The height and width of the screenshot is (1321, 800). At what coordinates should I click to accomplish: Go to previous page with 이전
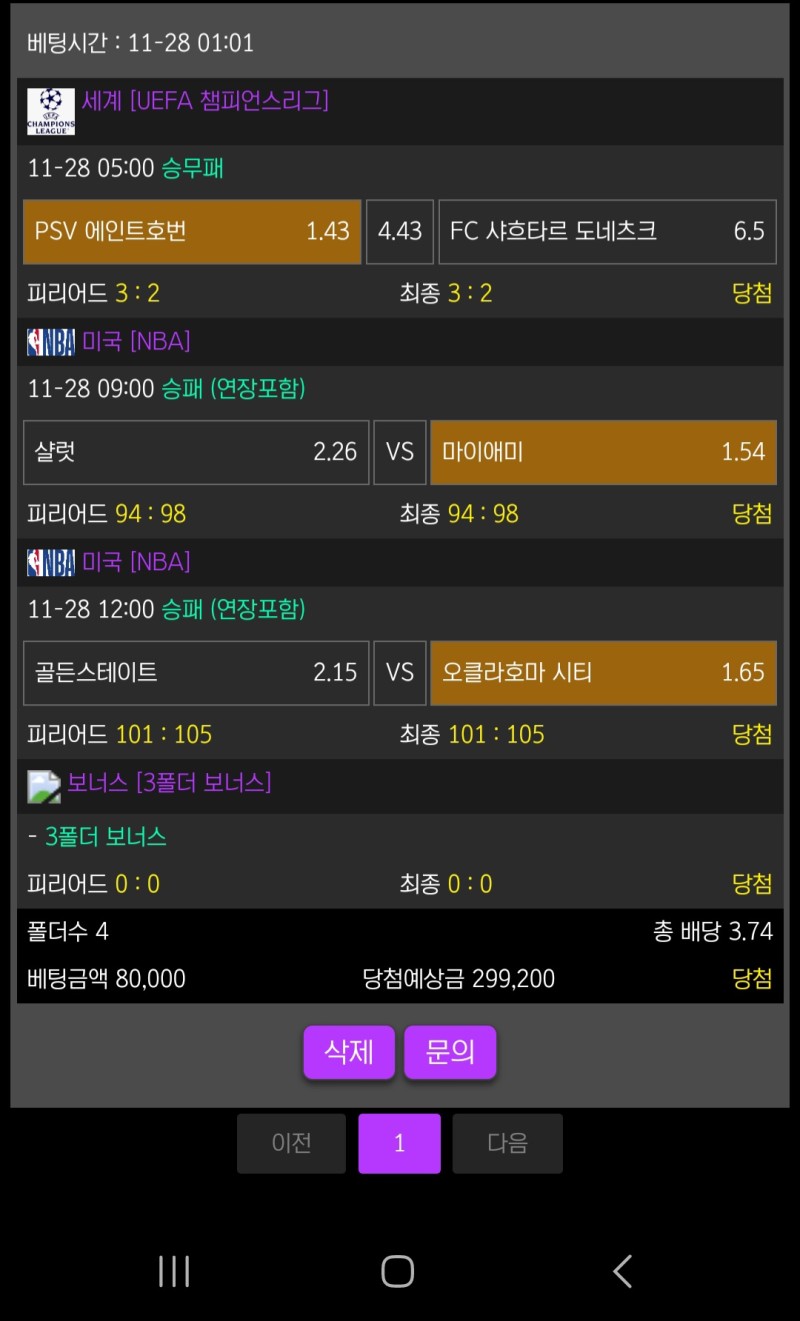coord(291,1143)
